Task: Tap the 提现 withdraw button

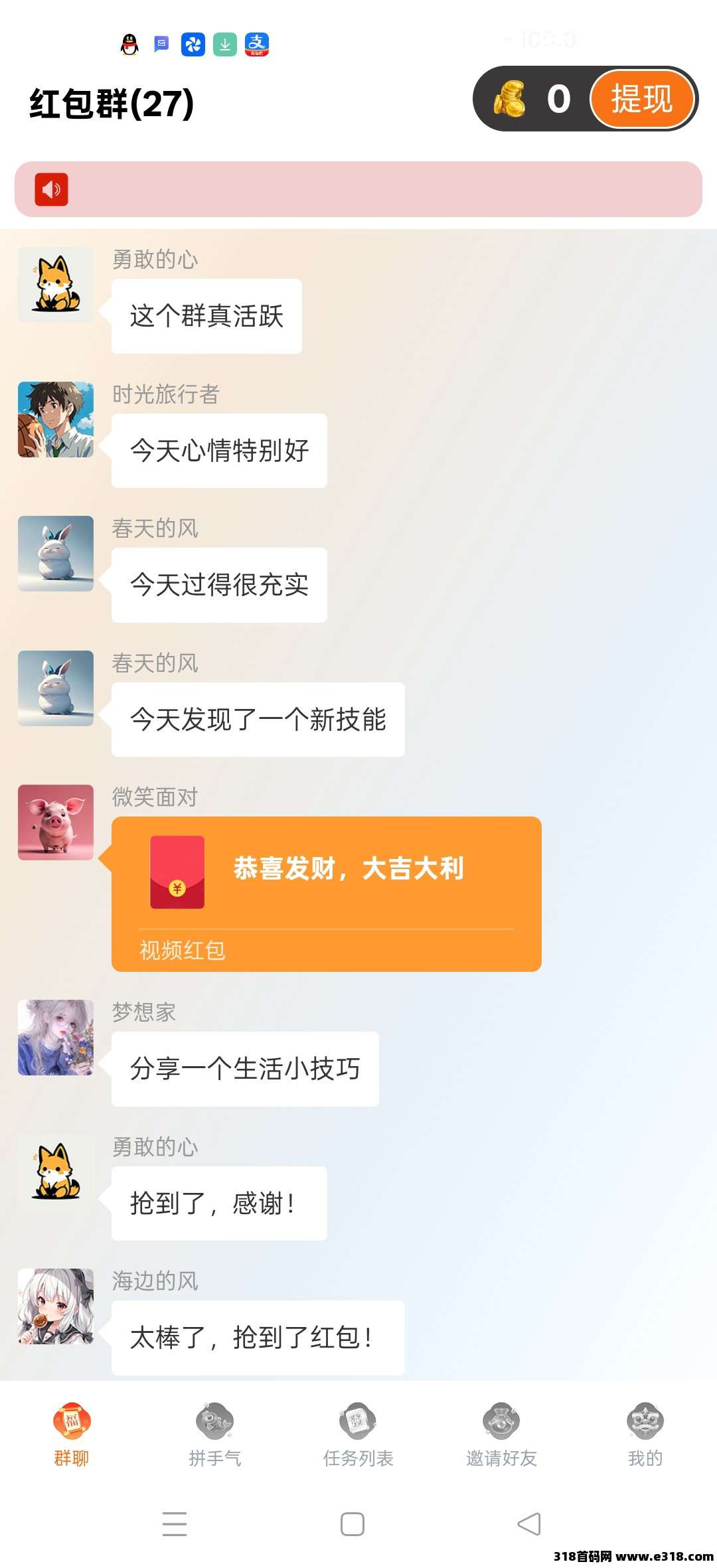Action: pos(641,99)
